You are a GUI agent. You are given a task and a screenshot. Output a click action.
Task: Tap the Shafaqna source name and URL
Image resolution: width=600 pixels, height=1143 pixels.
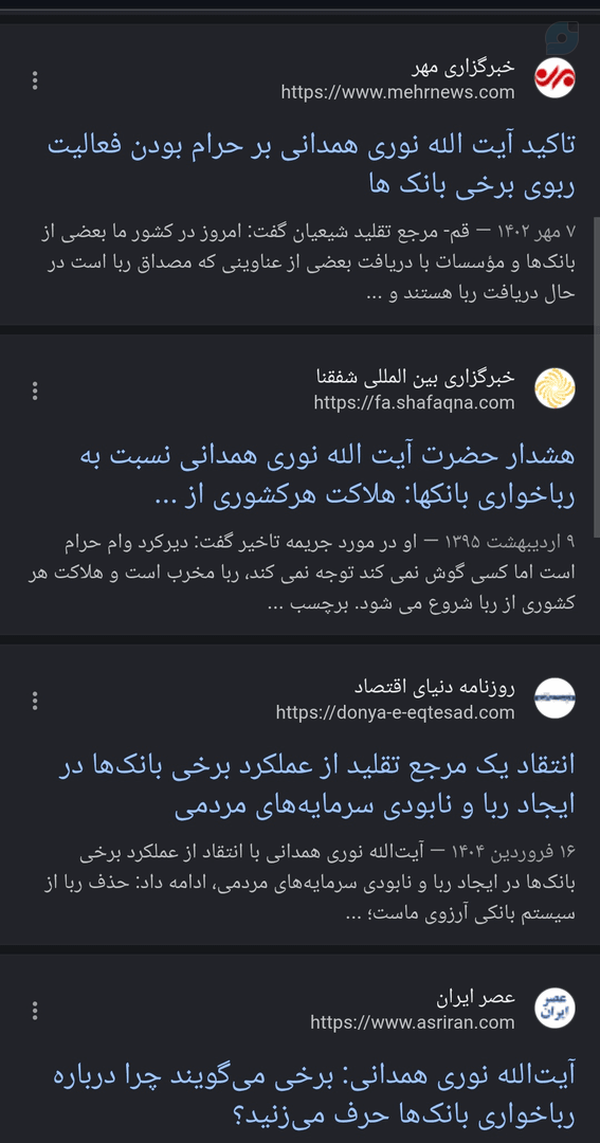(414, 389)
